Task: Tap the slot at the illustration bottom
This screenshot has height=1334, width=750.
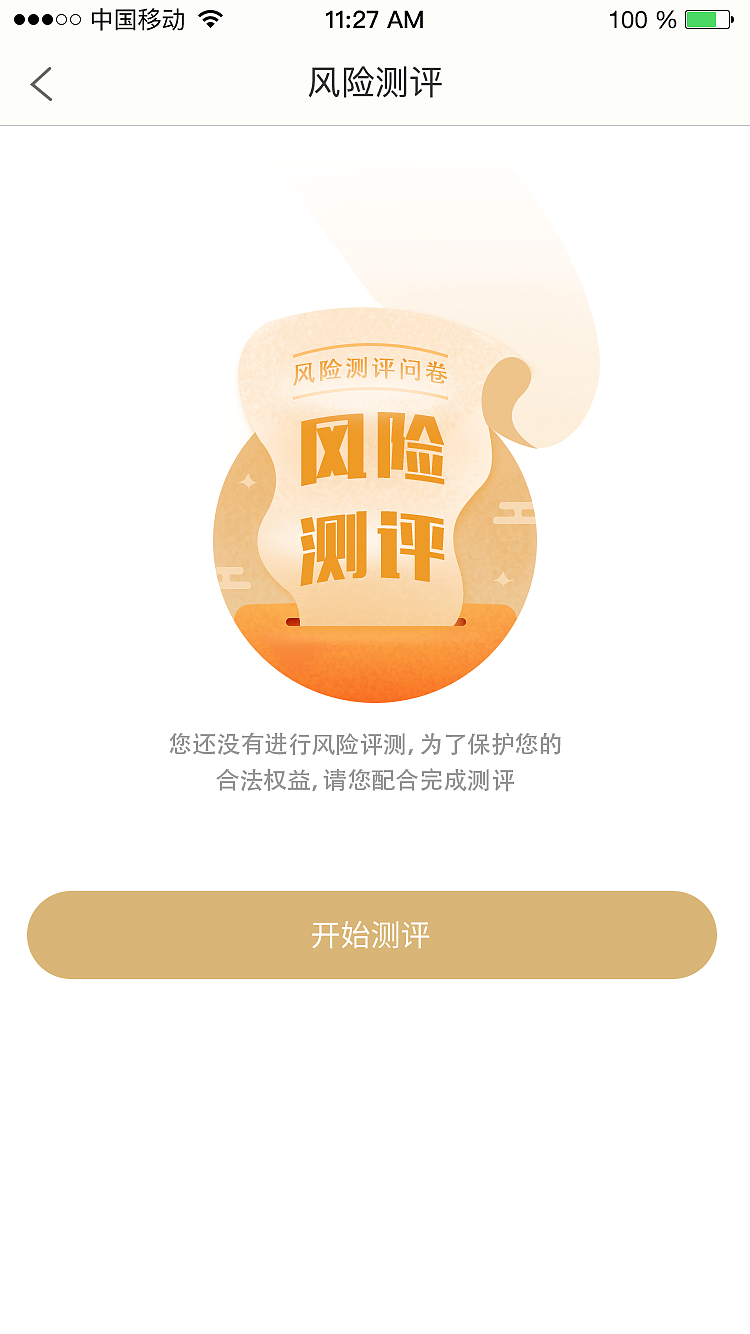Action: [x=375, y=623]
